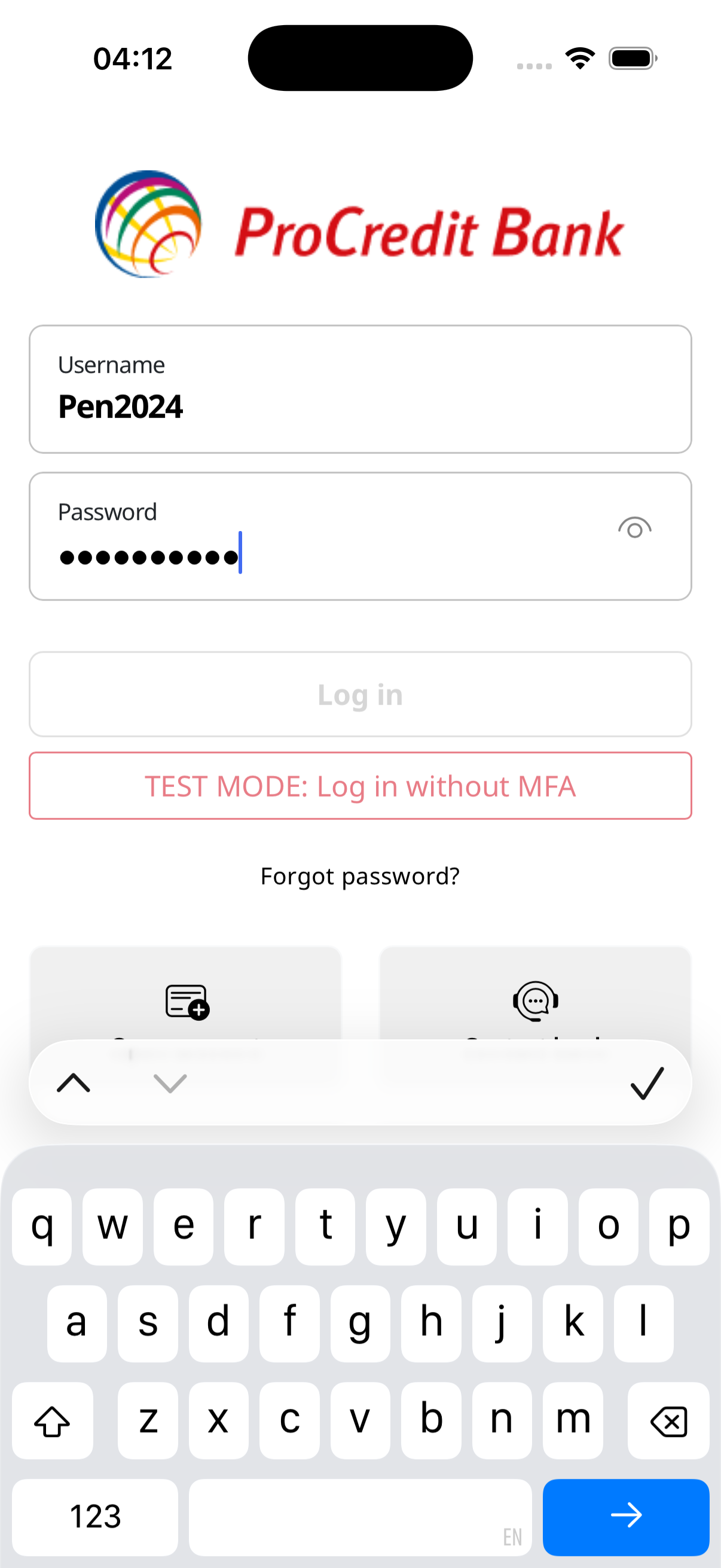721x1568 pixels.
Task: Tap the backspace key on the keyboard
Action: coord(668,1421)
